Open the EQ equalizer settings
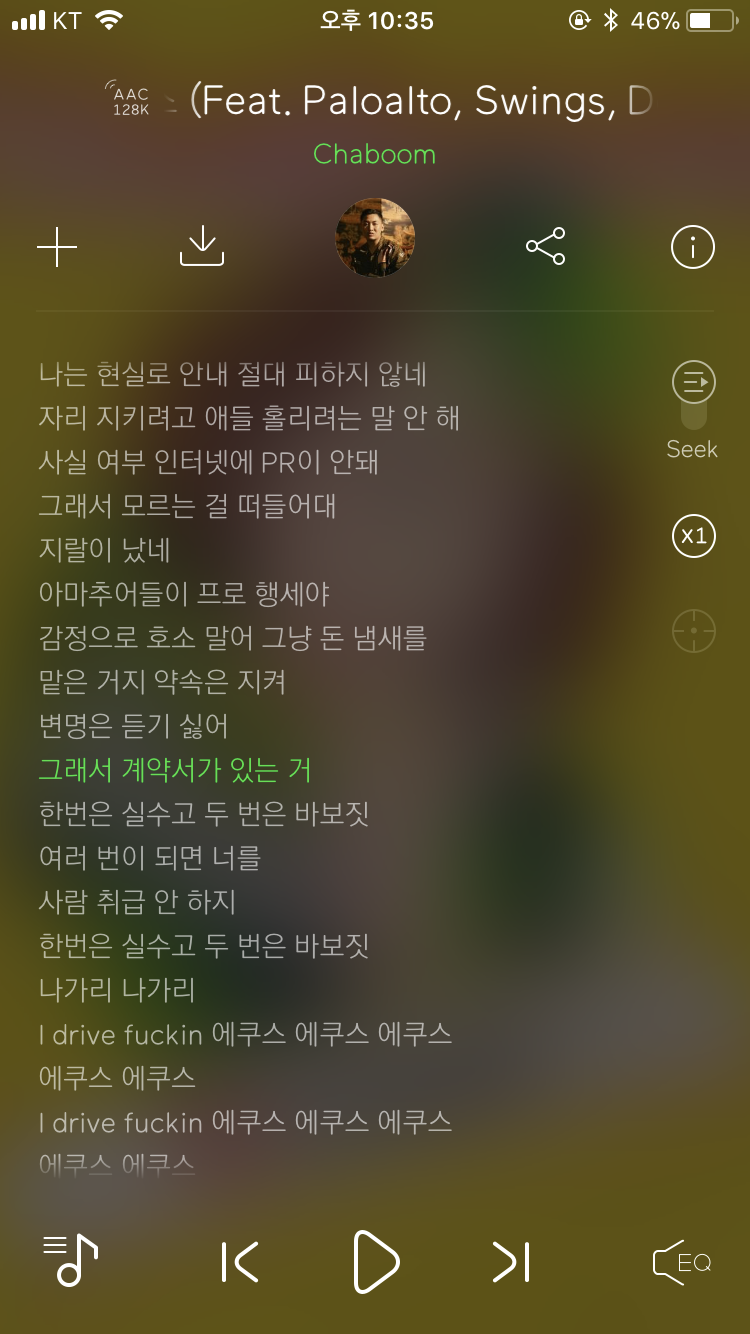Viewport: 750px width, 1334px height. click(682, 1262)
